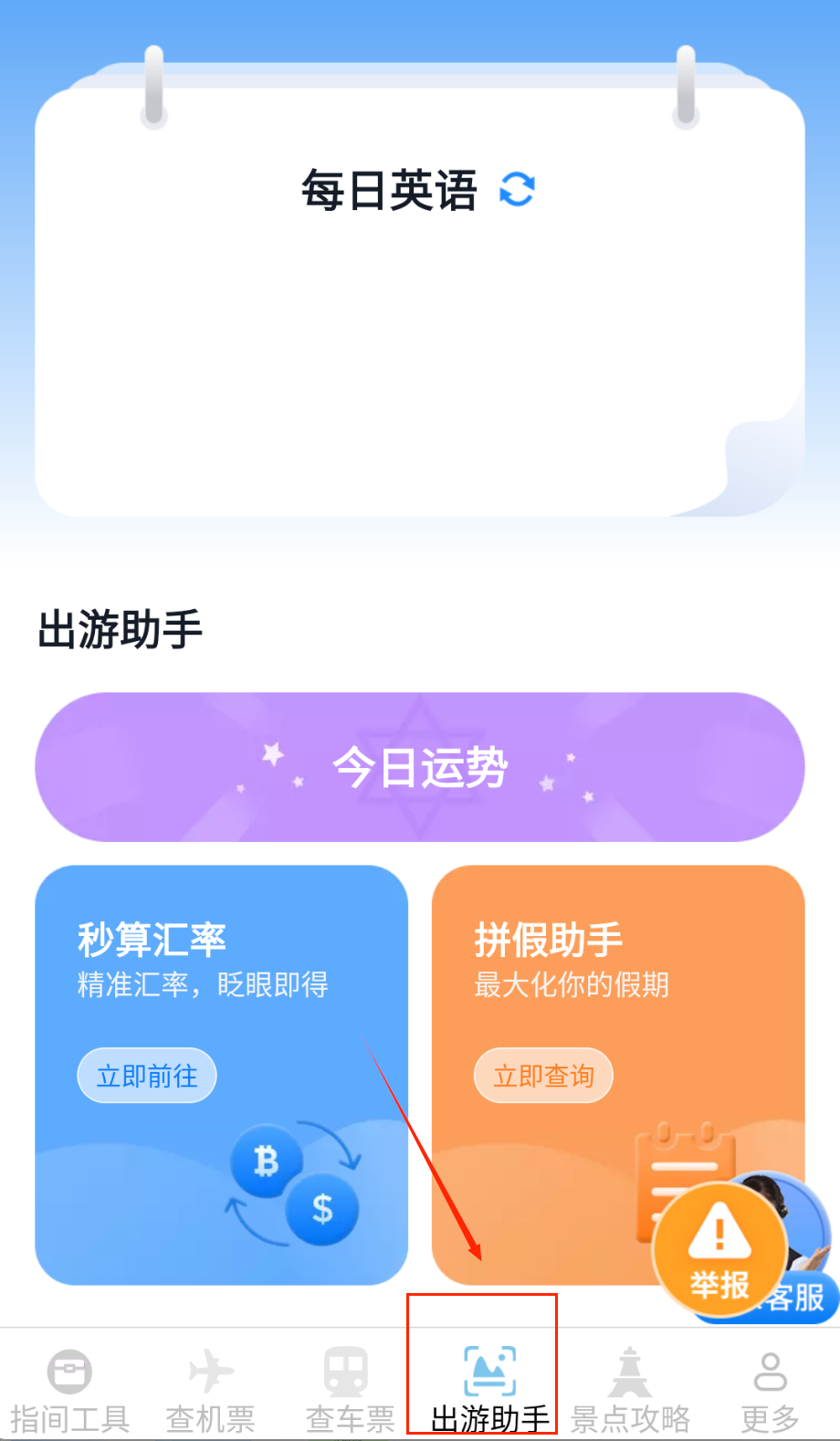840x1441 pixels.
Task: Switch to 指间工具 tab
Action: pyautogui.click(x=69, y=1390)
